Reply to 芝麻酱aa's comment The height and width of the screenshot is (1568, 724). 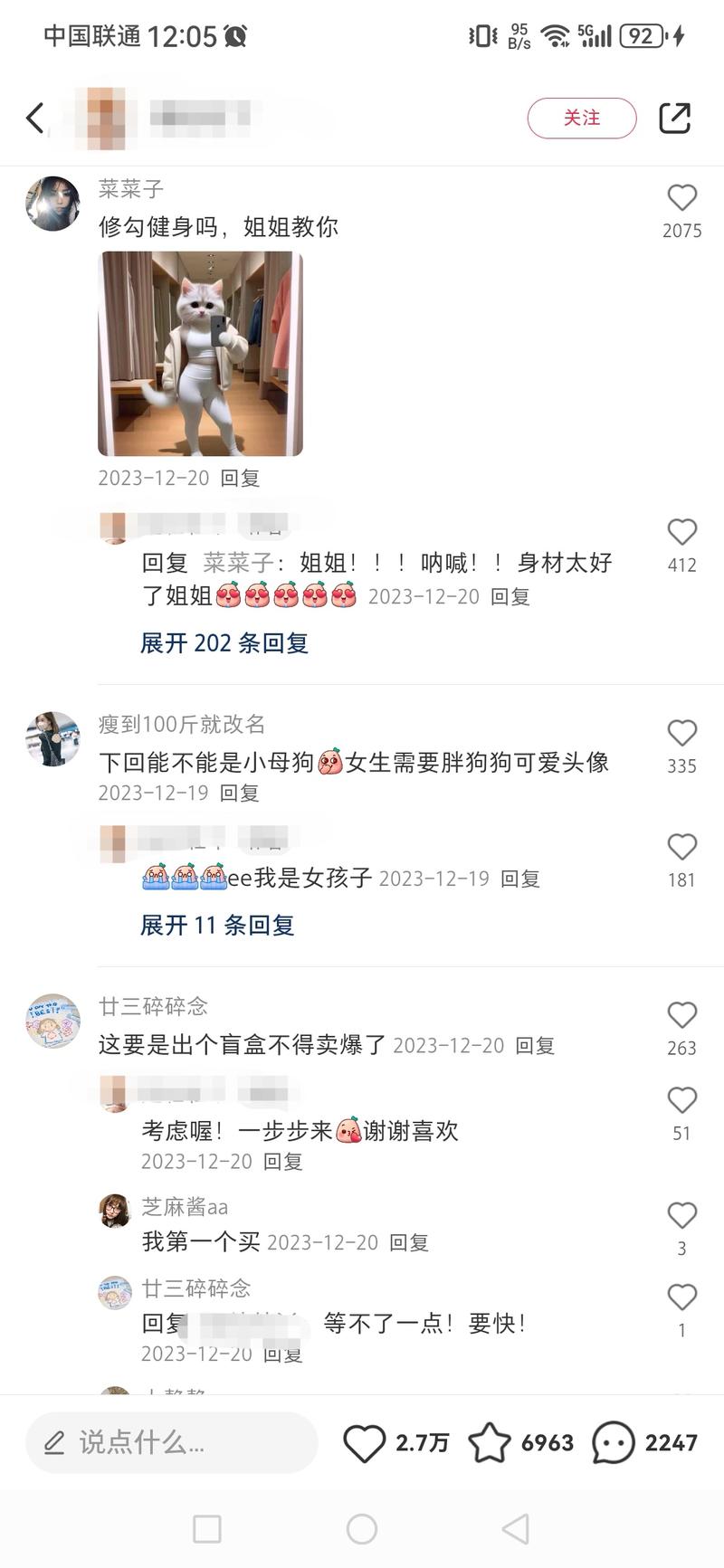point(409,1243)
